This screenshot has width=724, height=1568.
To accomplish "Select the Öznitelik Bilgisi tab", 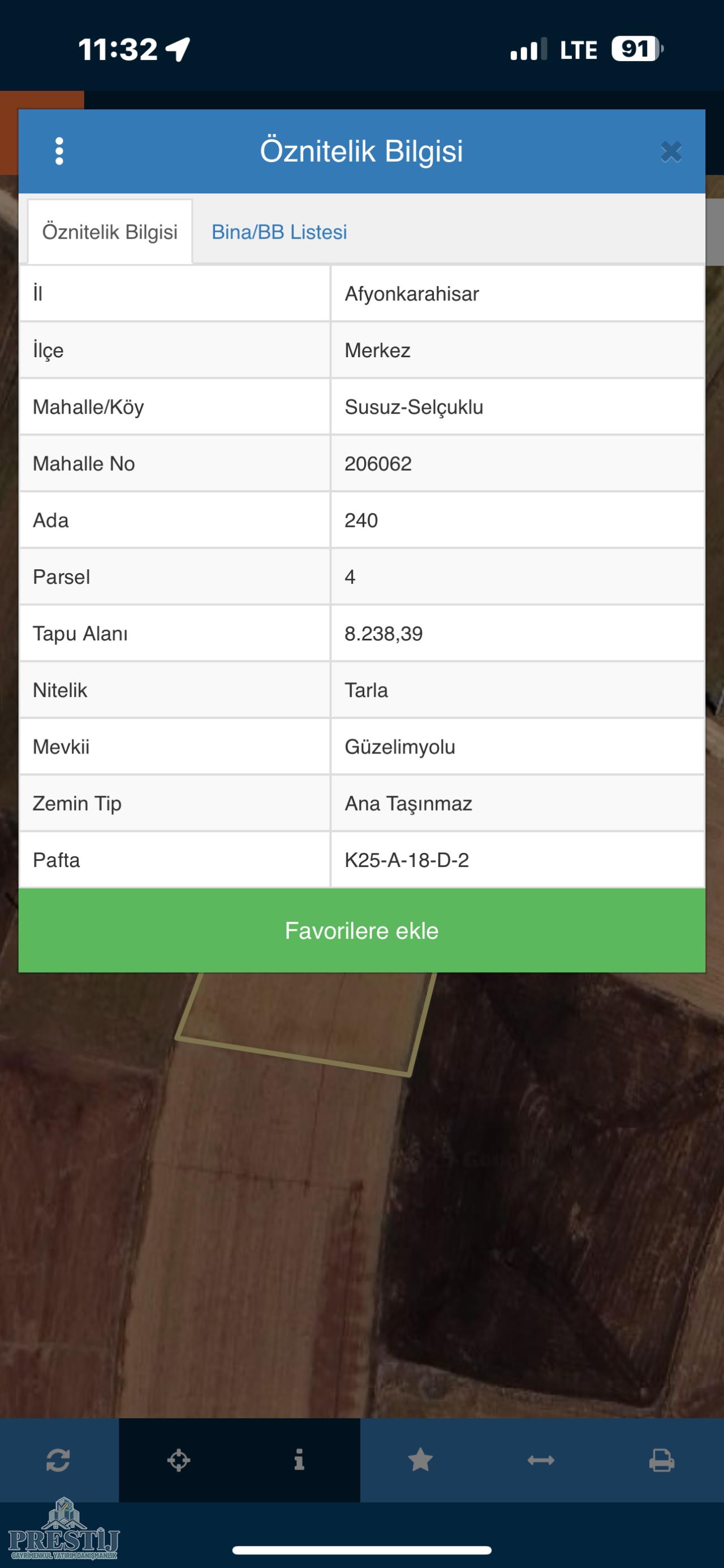I will click(x=110, y=232).
